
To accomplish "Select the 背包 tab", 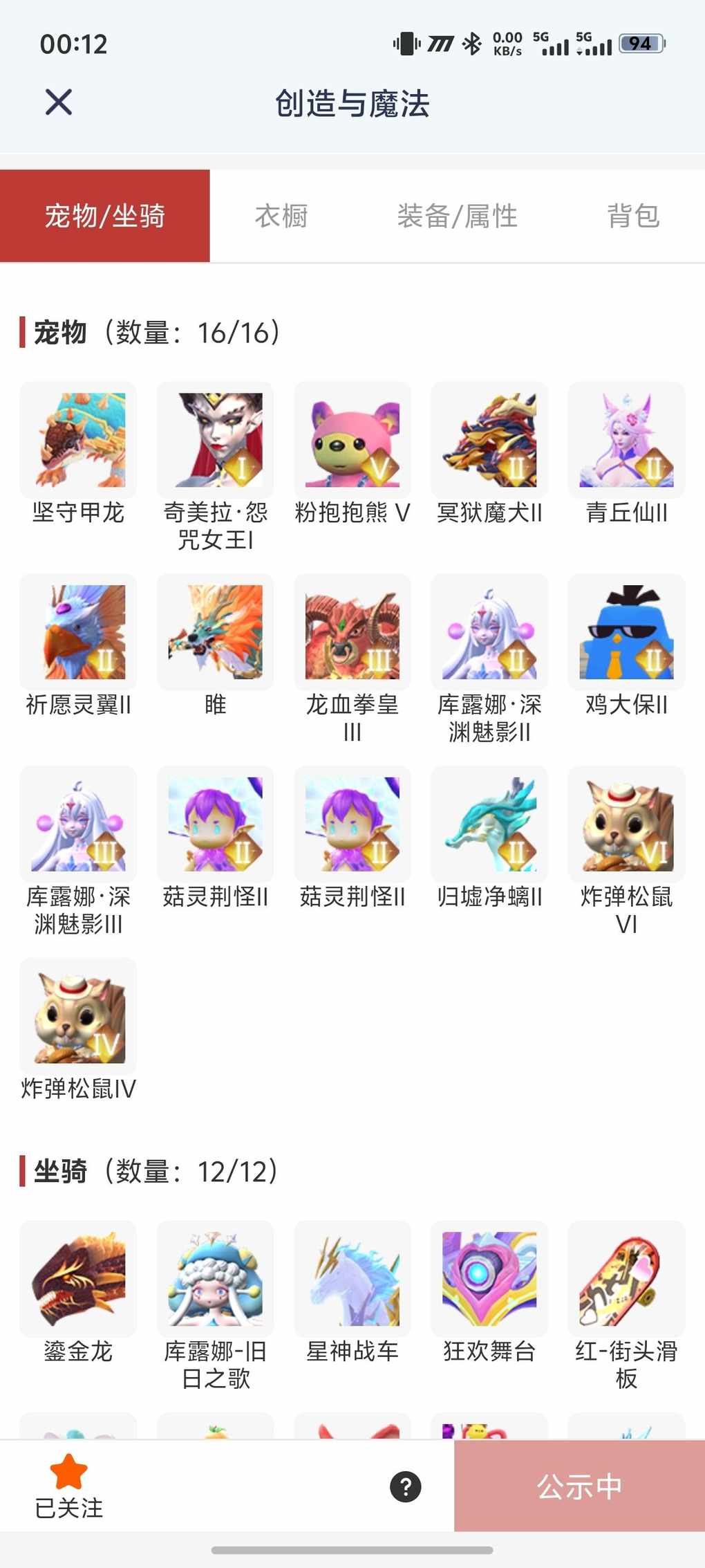I will [x=633, y=216].
